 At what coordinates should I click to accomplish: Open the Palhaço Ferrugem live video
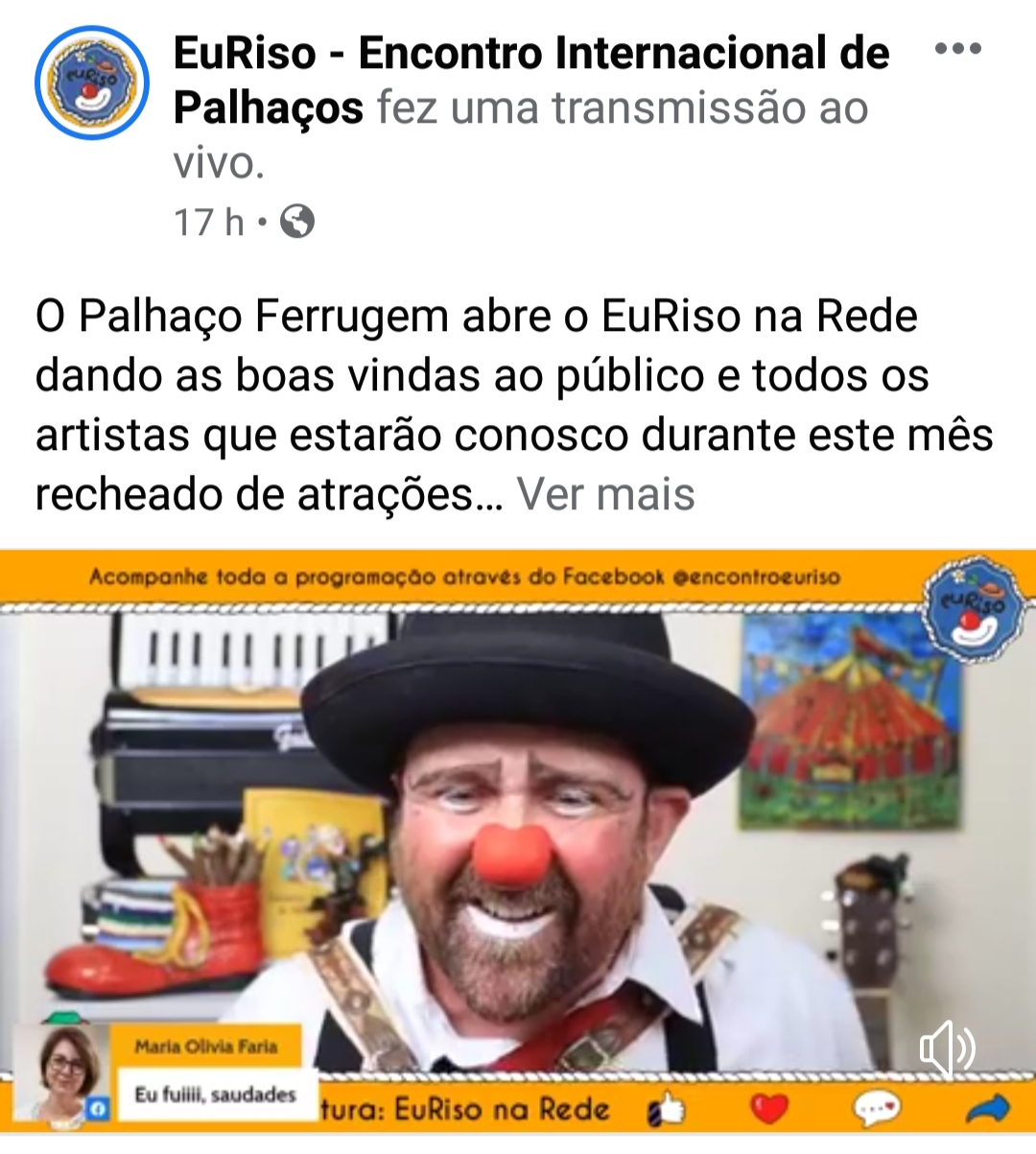tap(518, 825)
